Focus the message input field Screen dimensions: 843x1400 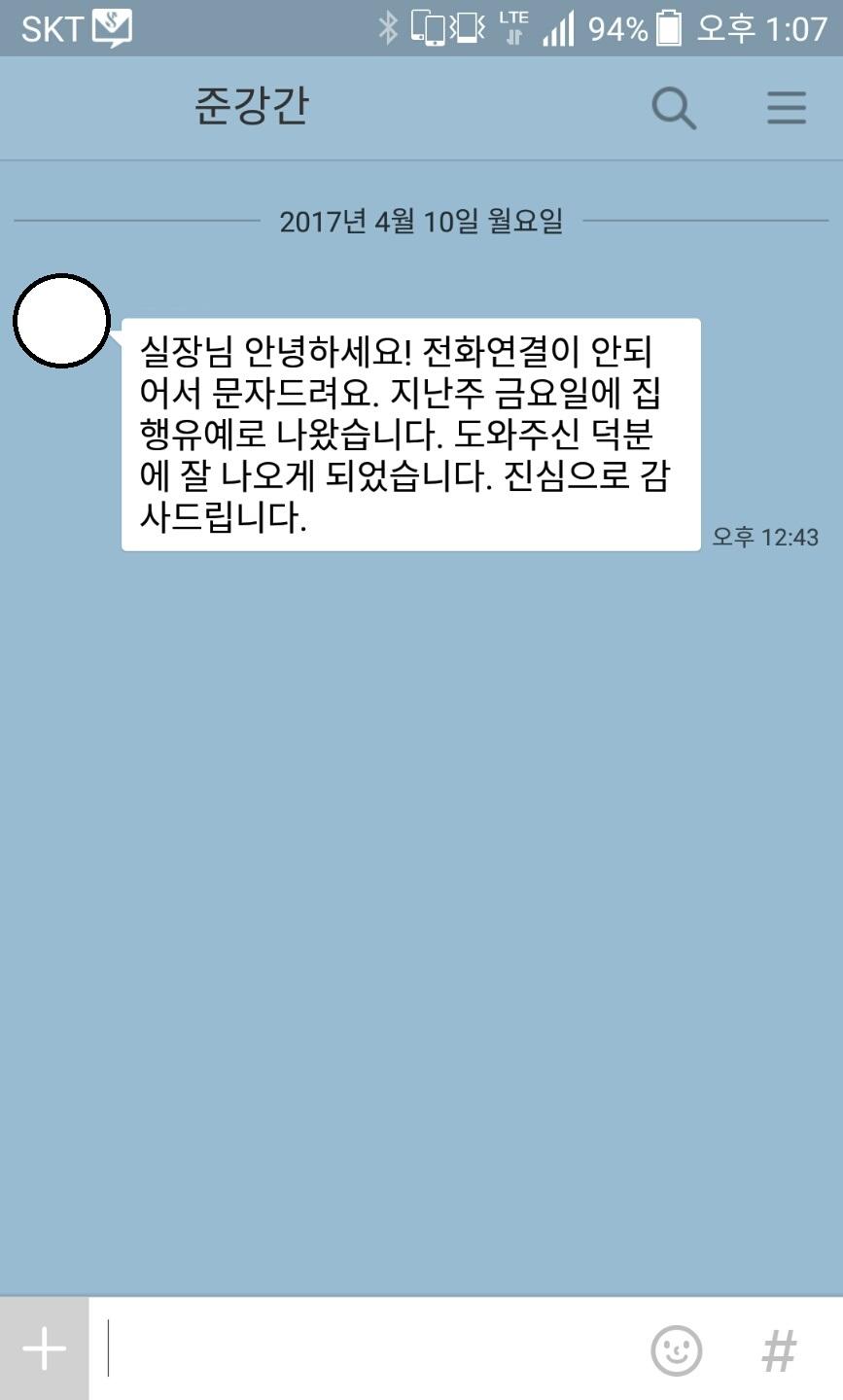(x=369, y=1348)
